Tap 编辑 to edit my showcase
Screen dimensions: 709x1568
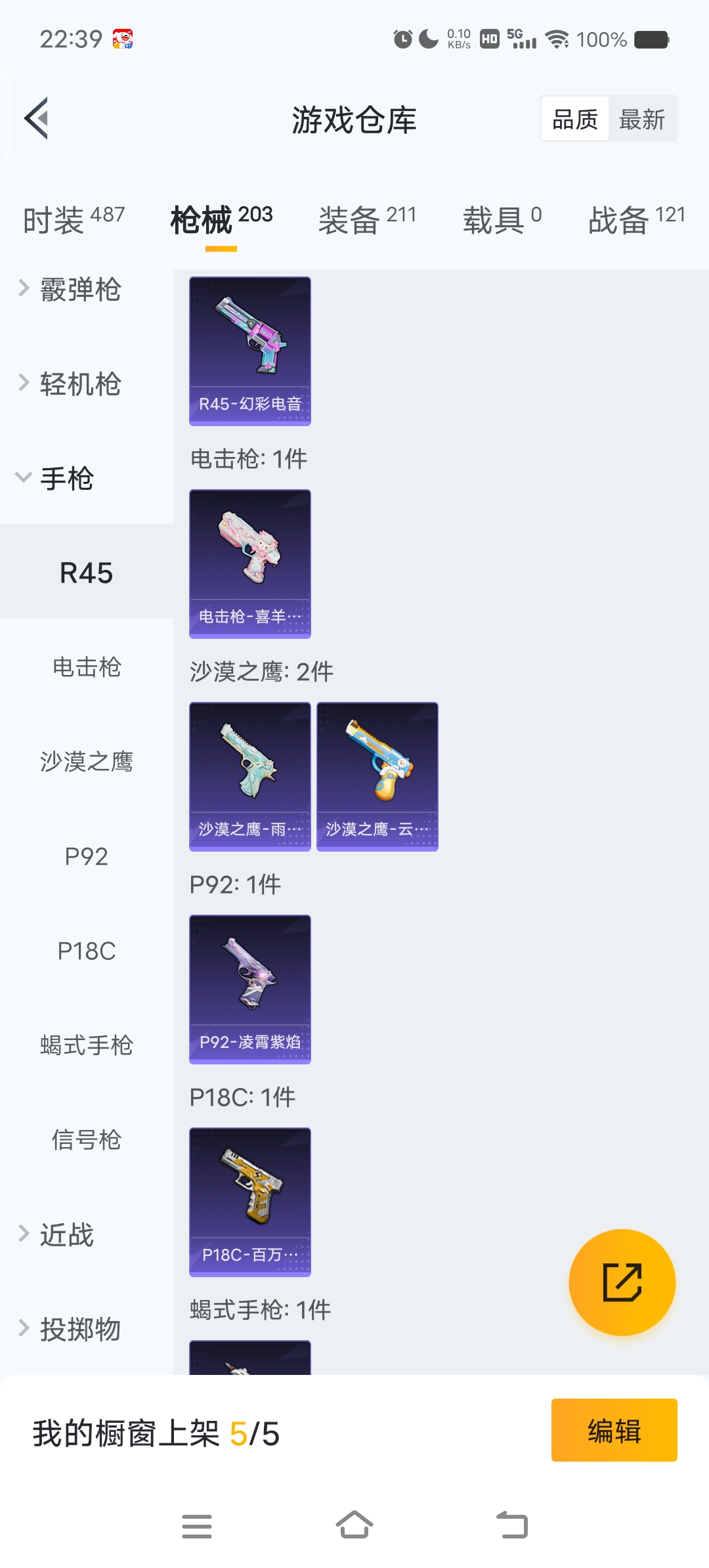(x=614, y=1430)
